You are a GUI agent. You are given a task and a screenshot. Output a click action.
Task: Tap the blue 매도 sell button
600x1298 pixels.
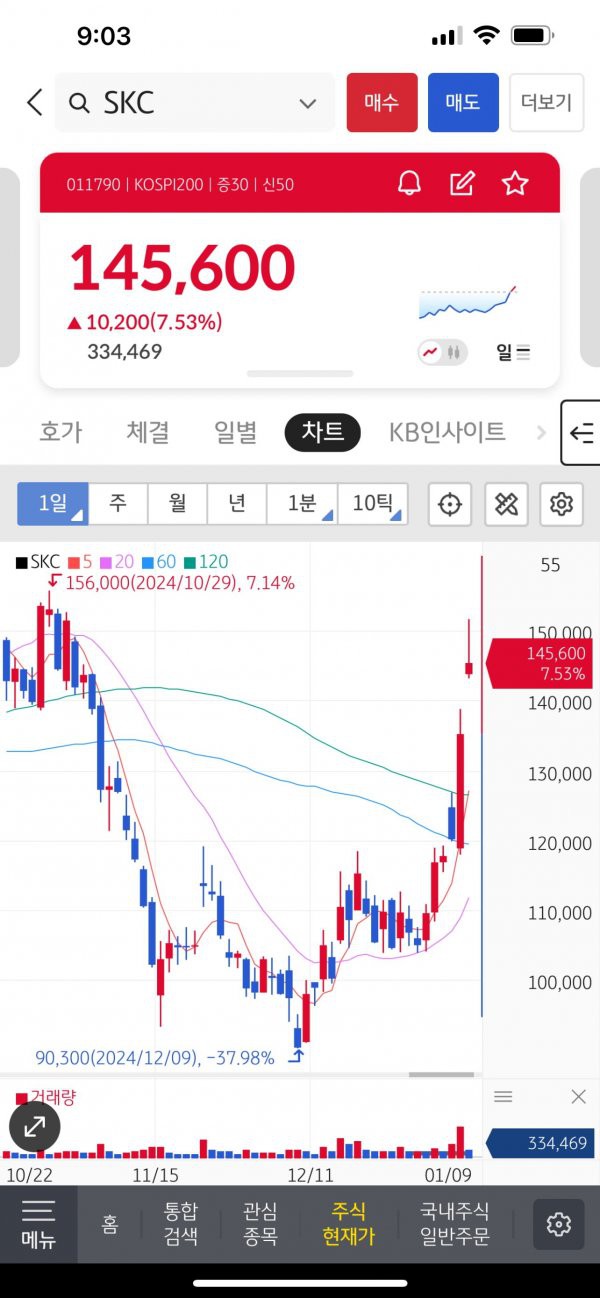coord(463,102)
